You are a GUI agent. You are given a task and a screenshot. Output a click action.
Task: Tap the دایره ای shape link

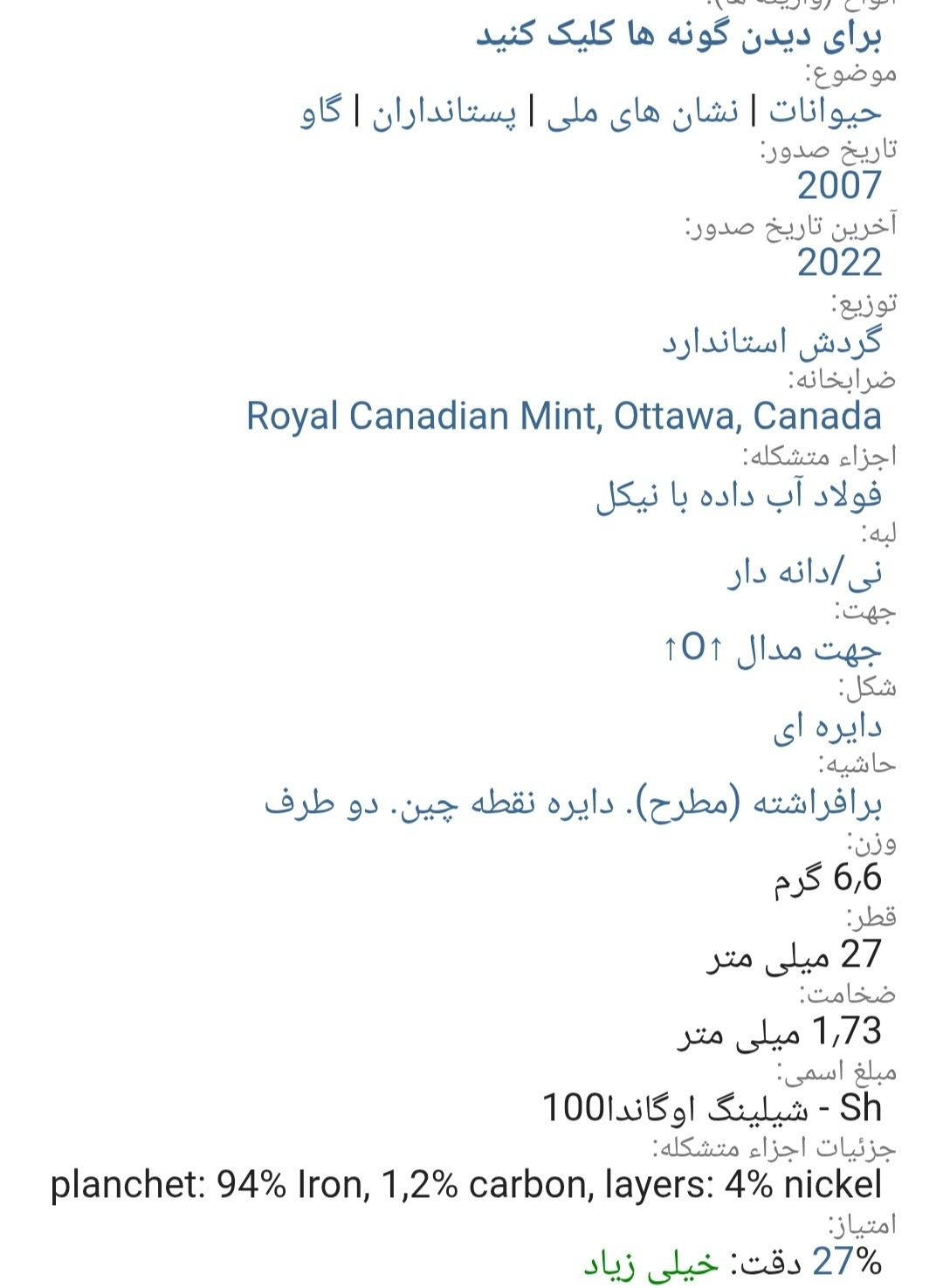tap(827, 727)
